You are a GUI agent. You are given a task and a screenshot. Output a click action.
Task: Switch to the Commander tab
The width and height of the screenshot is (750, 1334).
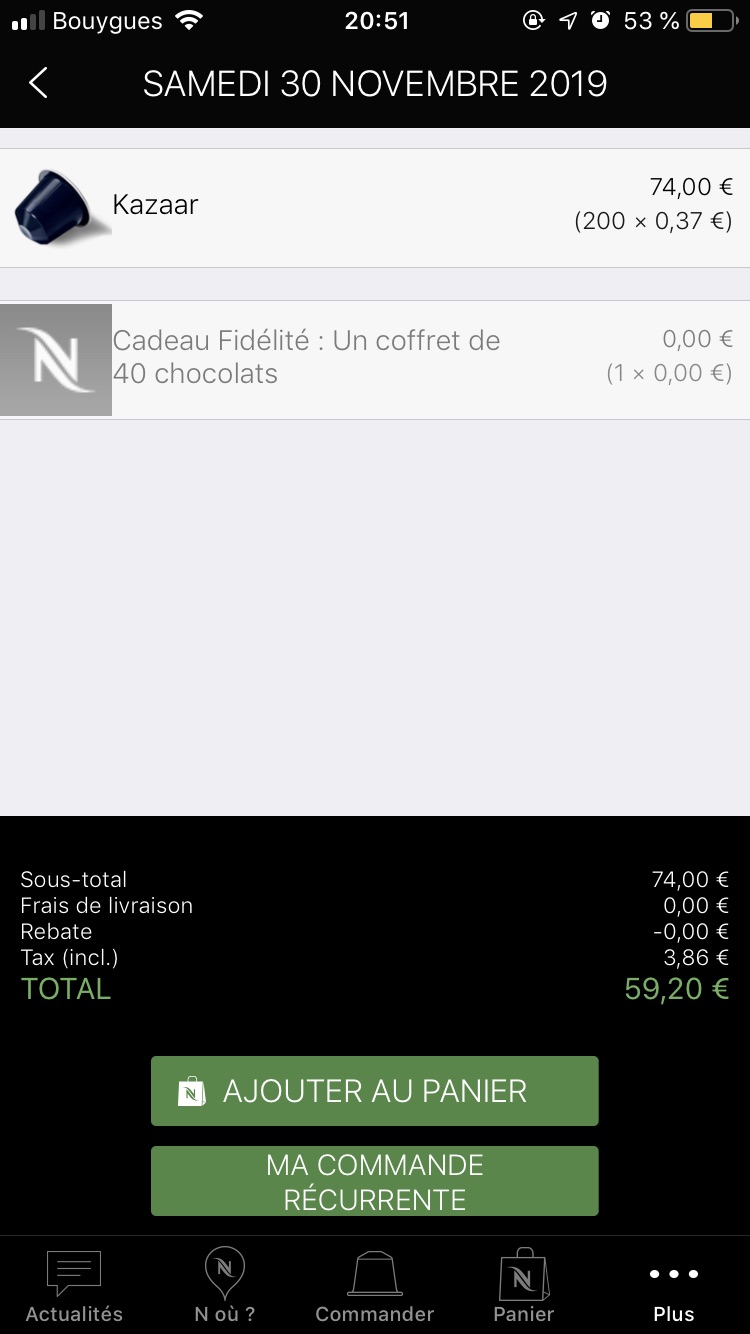point(375,1286)
